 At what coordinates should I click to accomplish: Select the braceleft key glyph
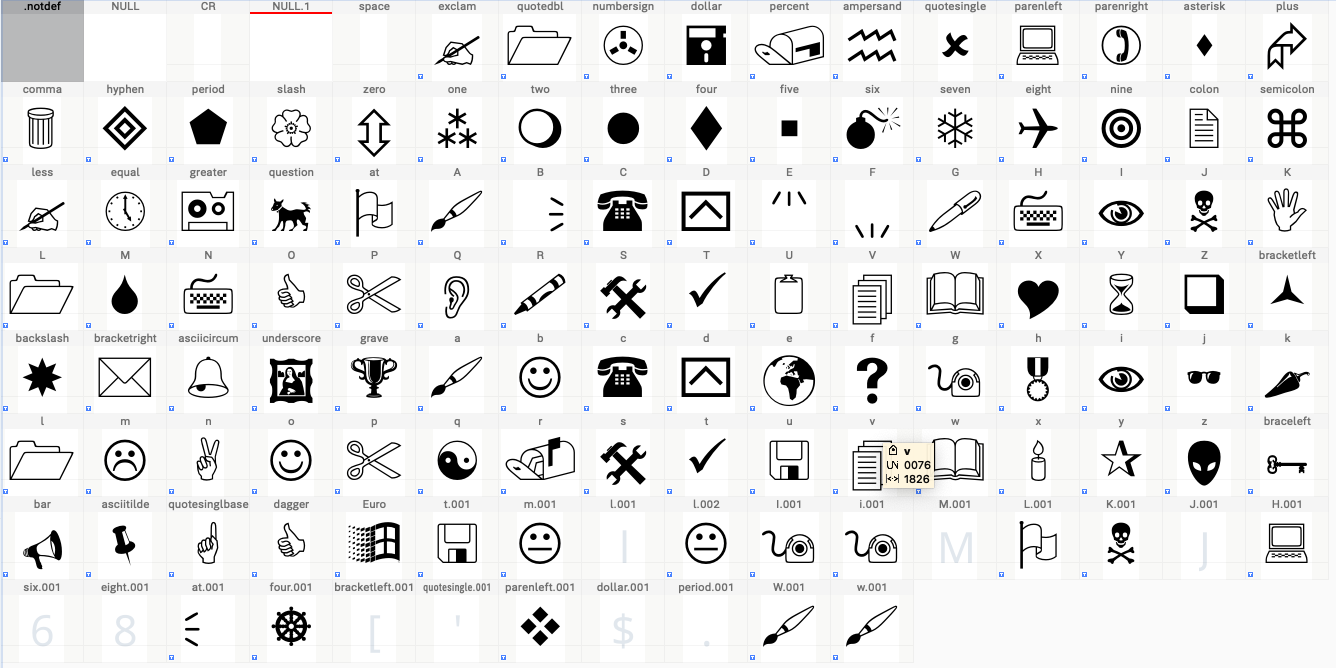pyautogui.click(x=1287, y=461)
